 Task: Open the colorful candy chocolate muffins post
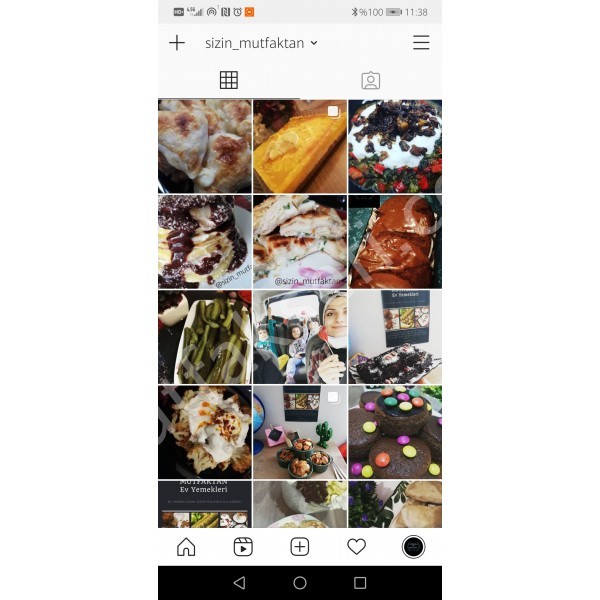coord(394,432)
